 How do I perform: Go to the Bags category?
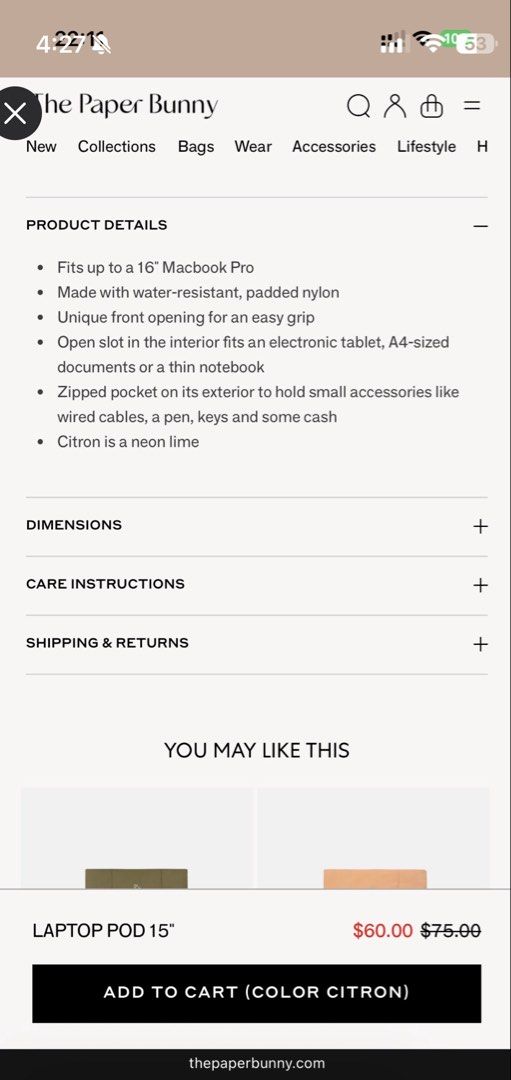coord(196,147)
